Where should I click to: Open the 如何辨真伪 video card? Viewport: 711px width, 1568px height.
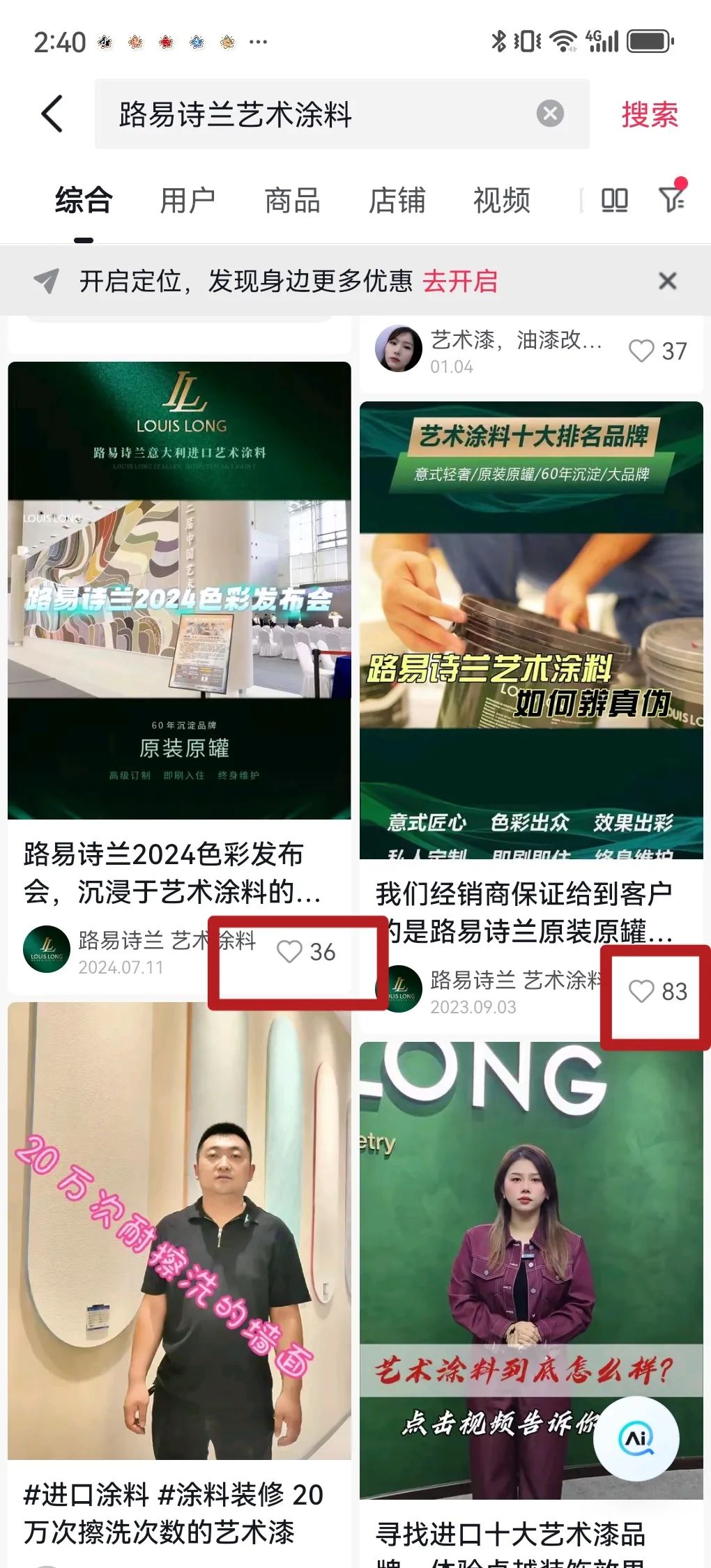click(531, 629)
